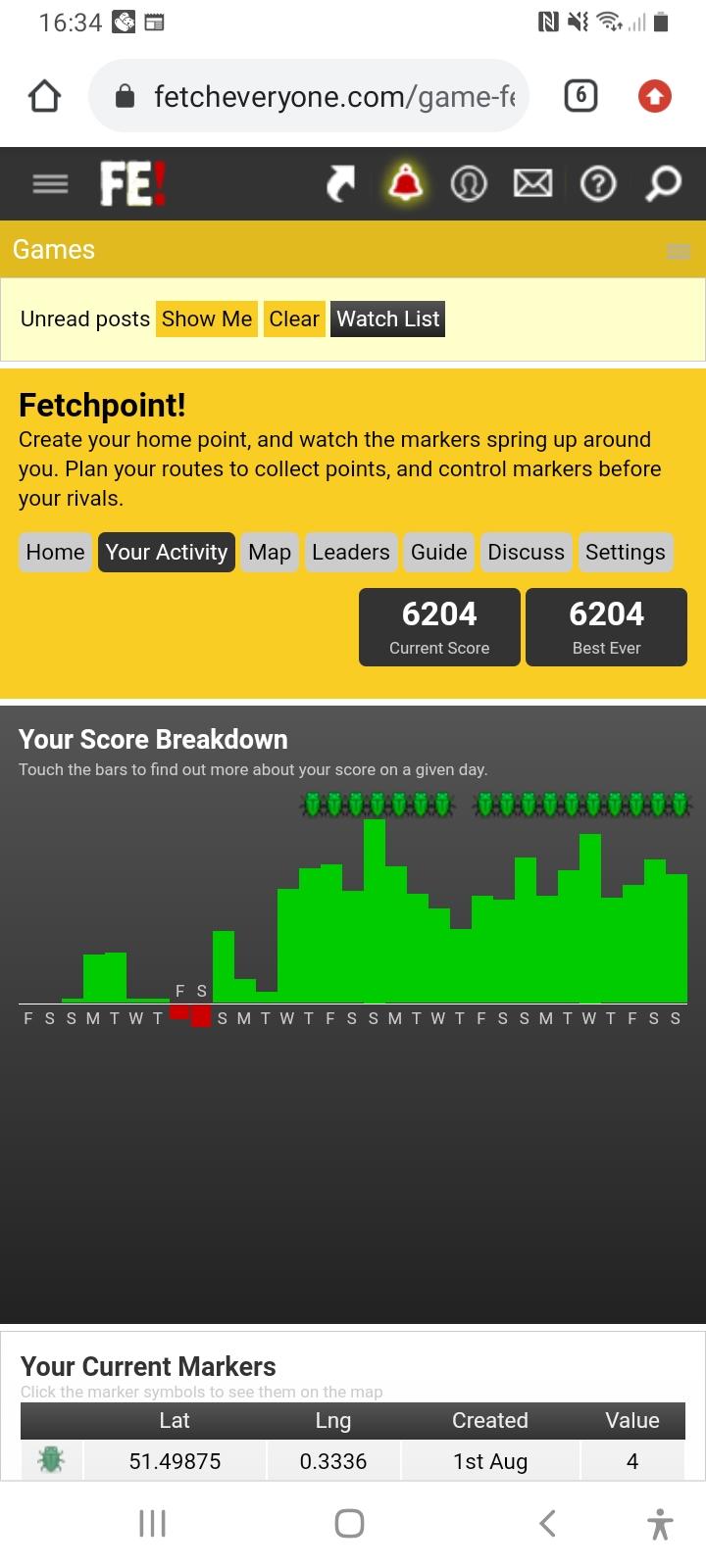Show me unread posts

pyautogui.click(x=207, y=318)
